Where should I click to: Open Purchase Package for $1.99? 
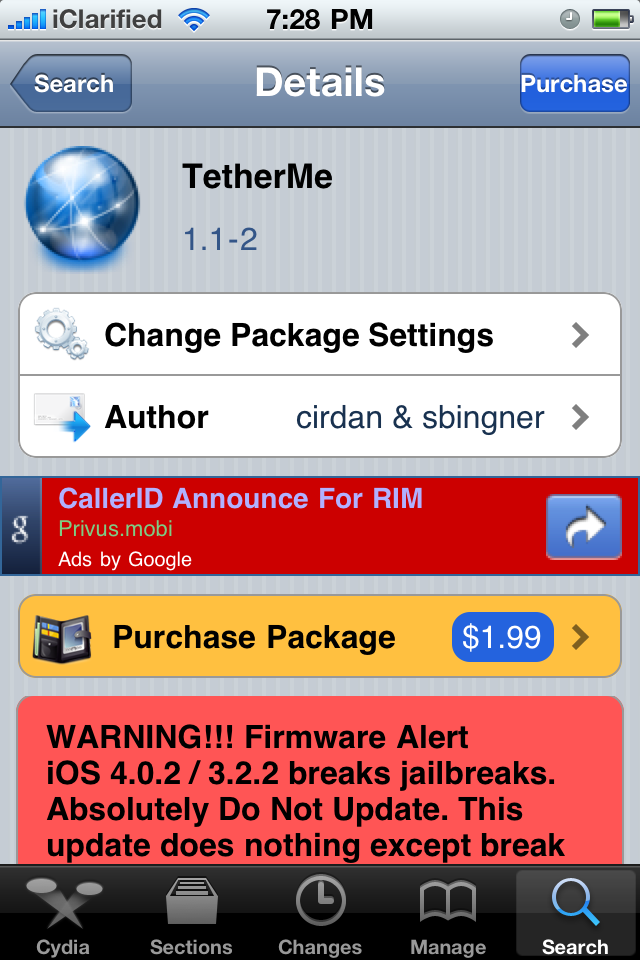coord(320,637)
